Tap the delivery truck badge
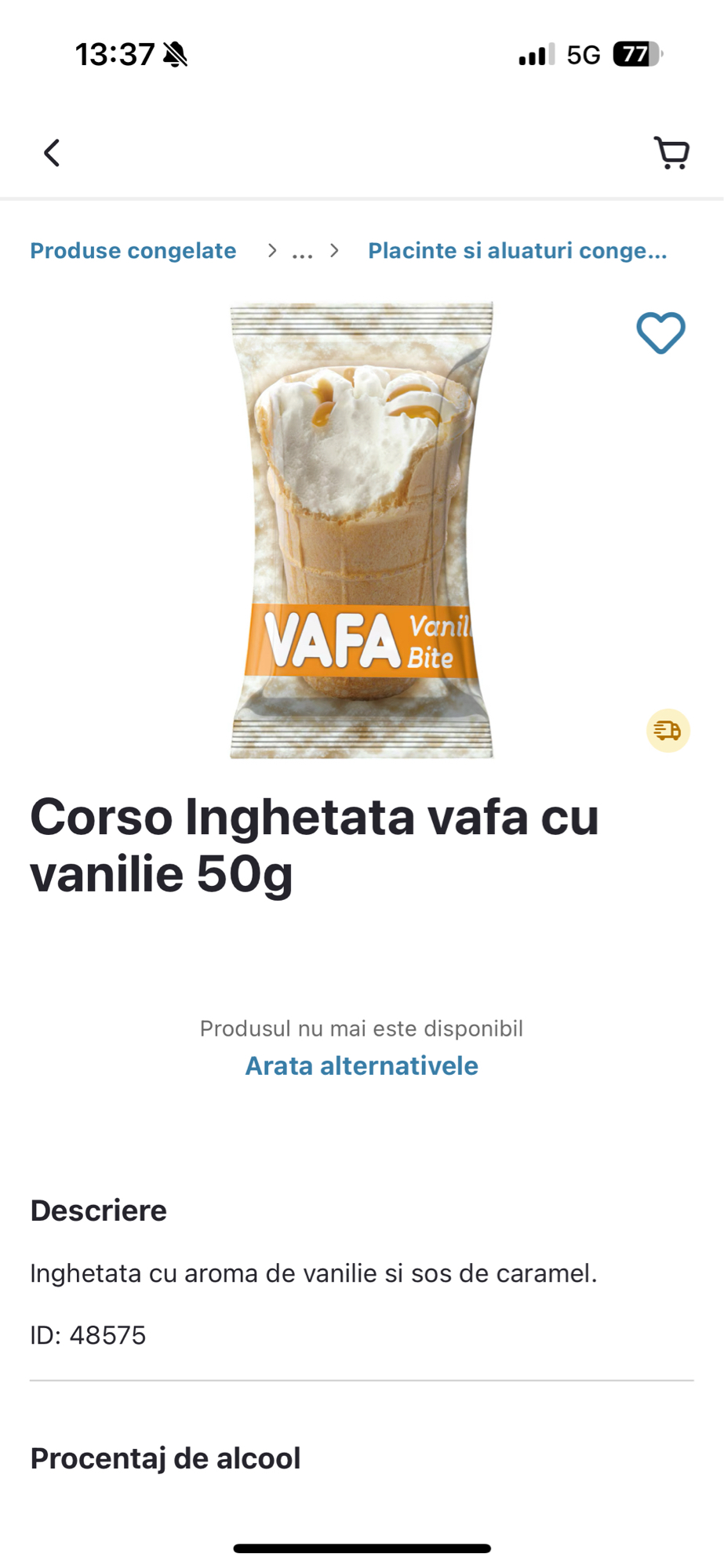 (x=668, y=731)
